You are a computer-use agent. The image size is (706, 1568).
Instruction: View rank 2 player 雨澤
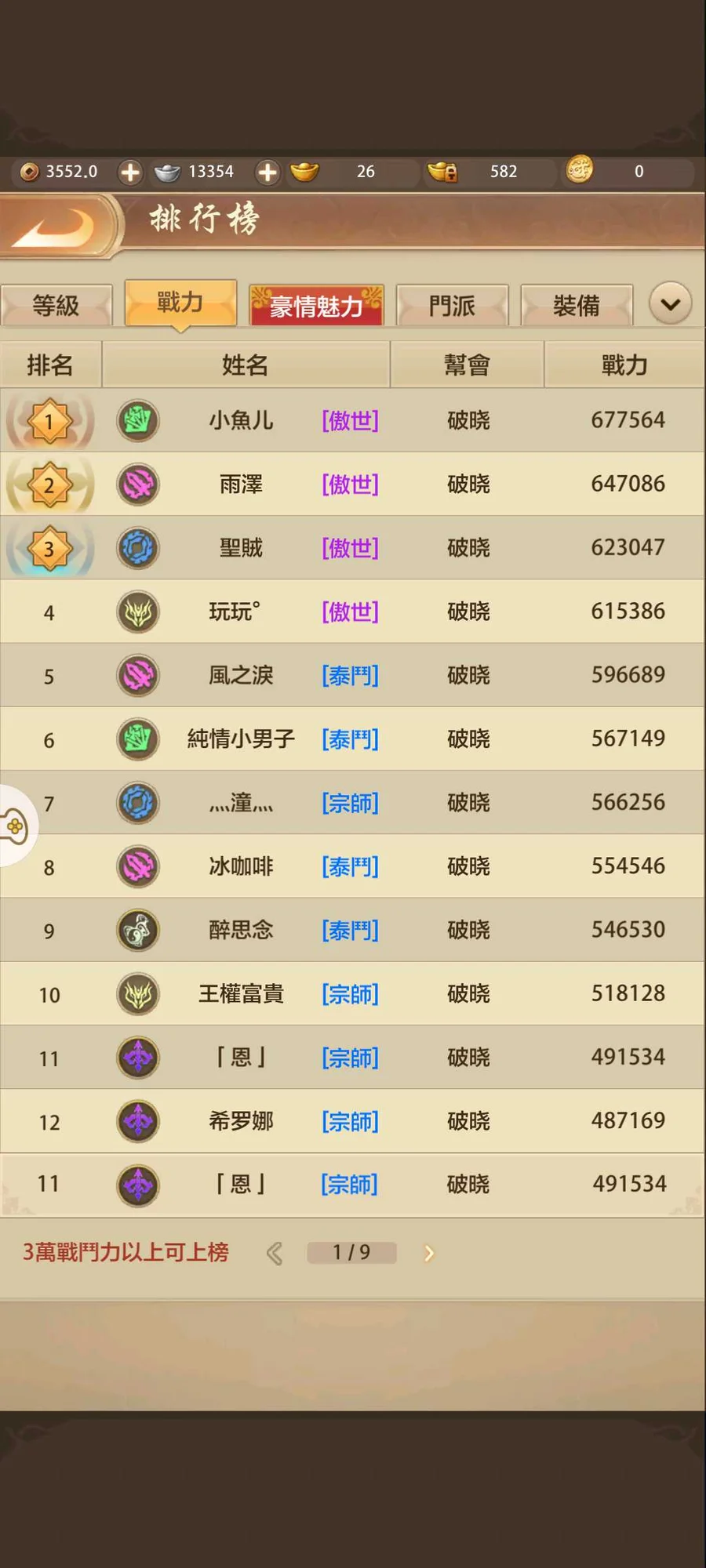(241, 485)
